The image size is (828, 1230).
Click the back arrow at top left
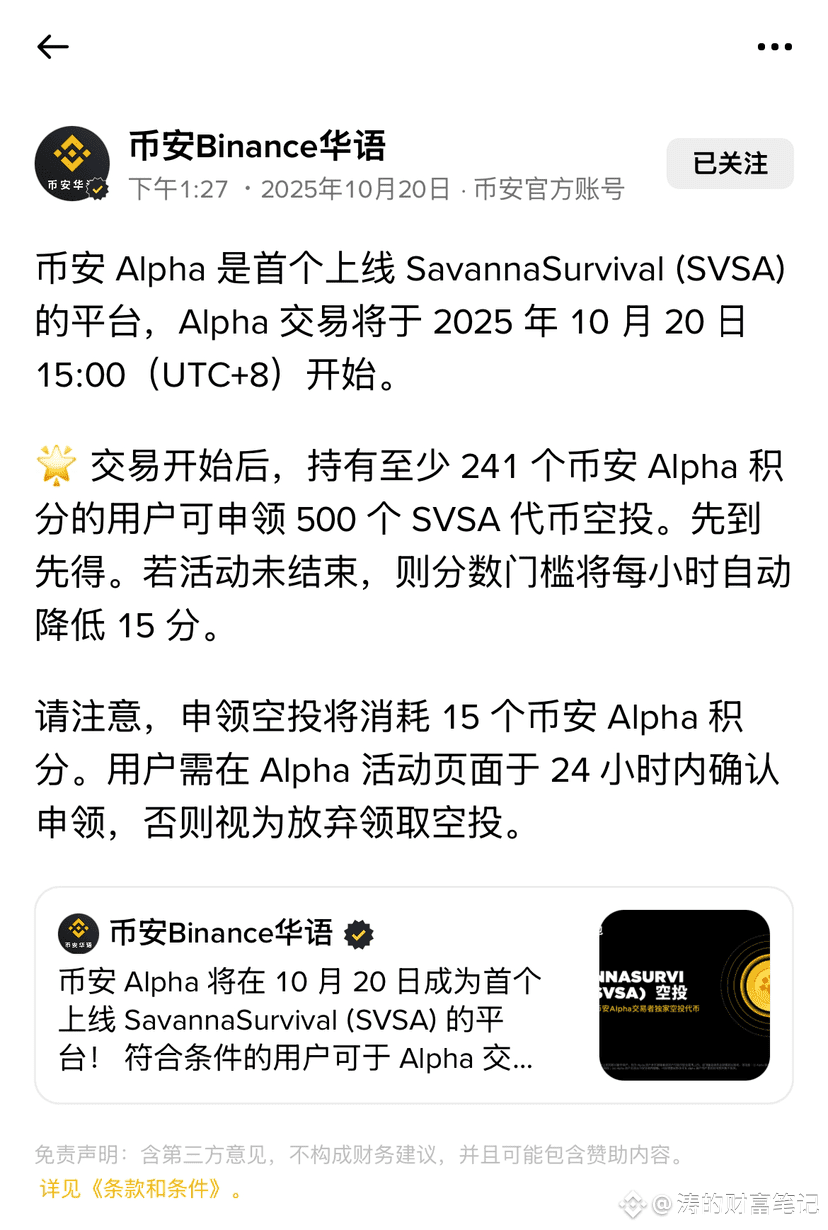tap(52, 47)
